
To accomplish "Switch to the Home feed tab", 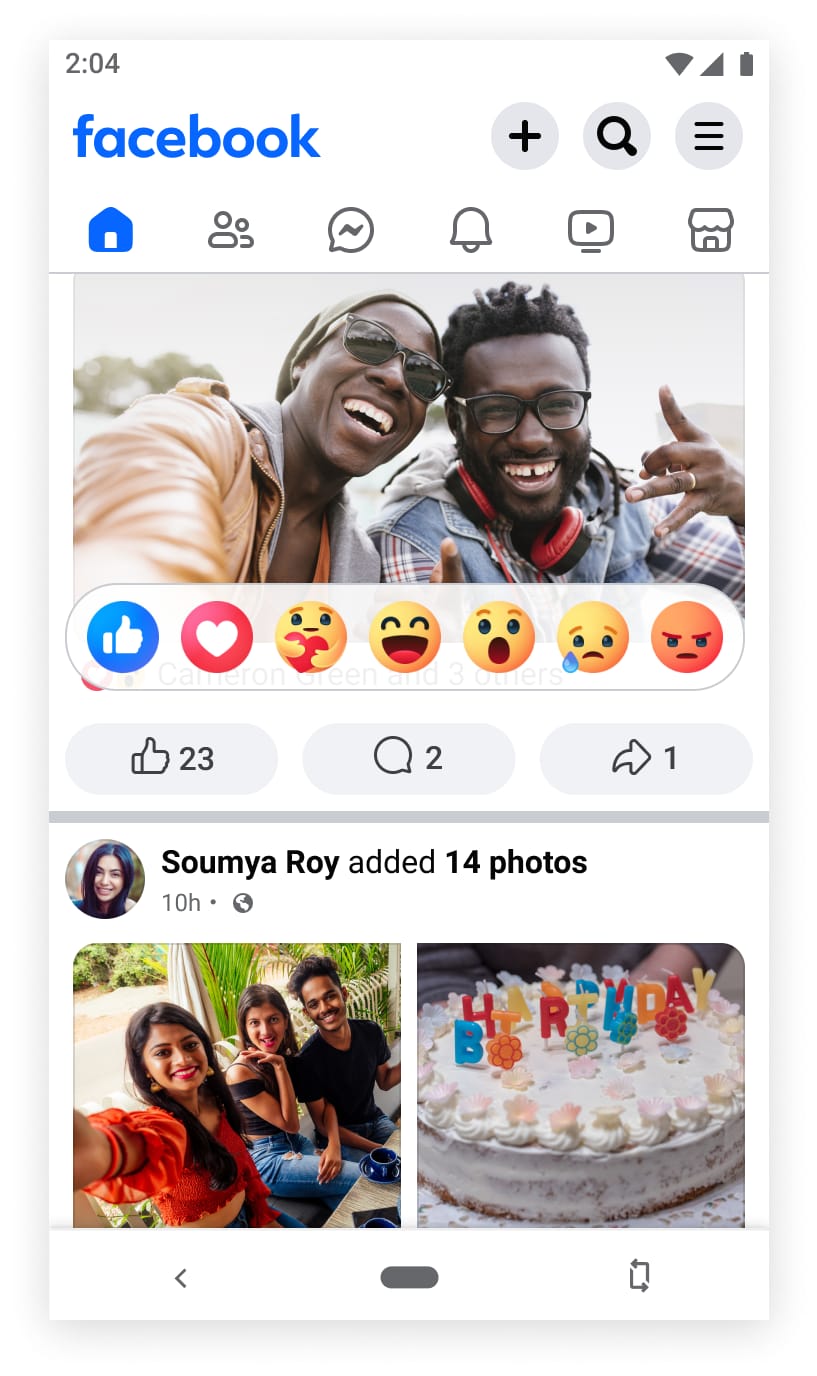I will (x=111, y=230).
